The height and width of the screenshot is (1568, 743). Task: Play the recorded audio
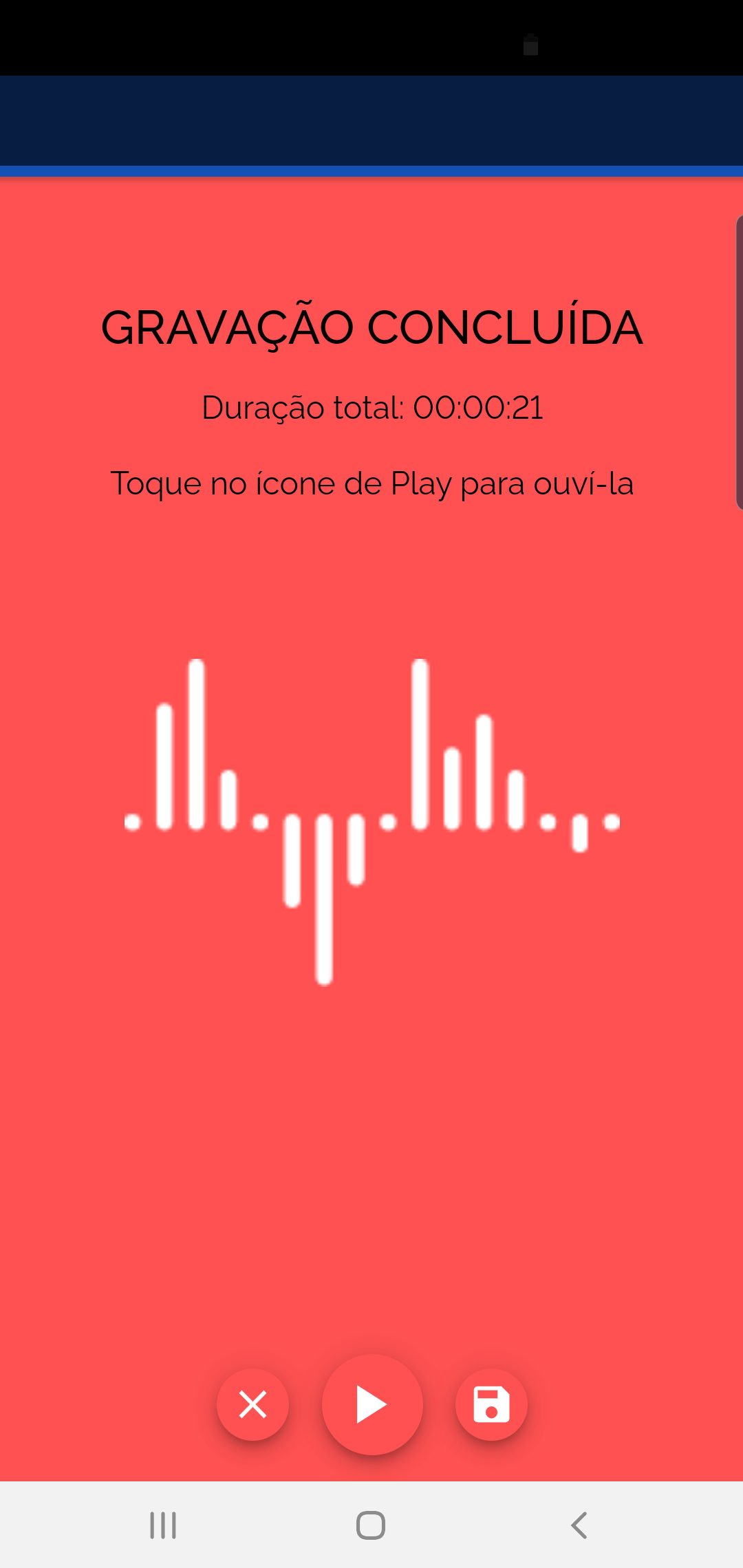click(372, 1404)
